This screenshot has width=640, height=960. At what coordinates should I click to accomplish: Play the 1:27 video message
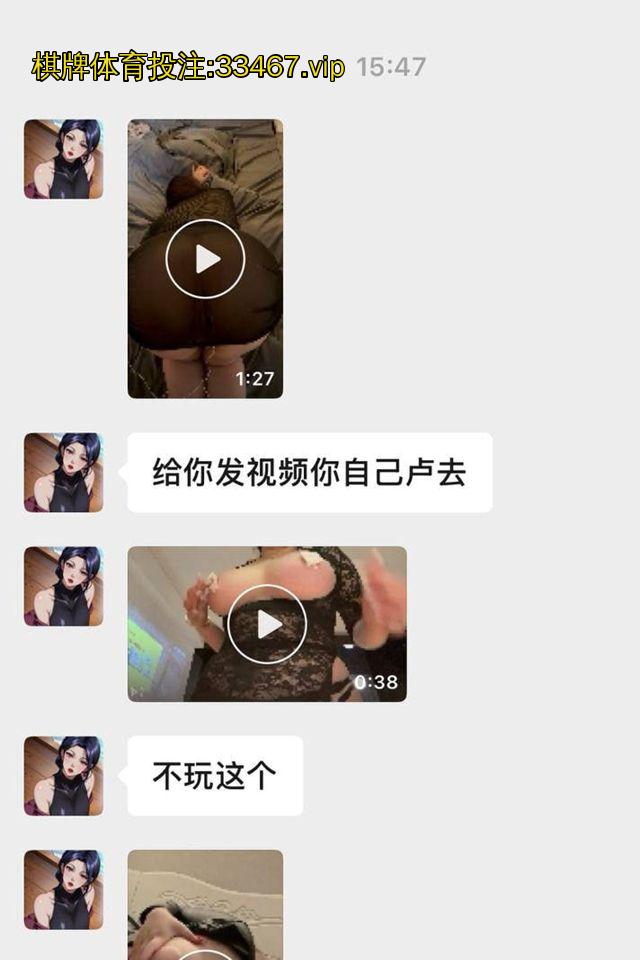[205, 259]
